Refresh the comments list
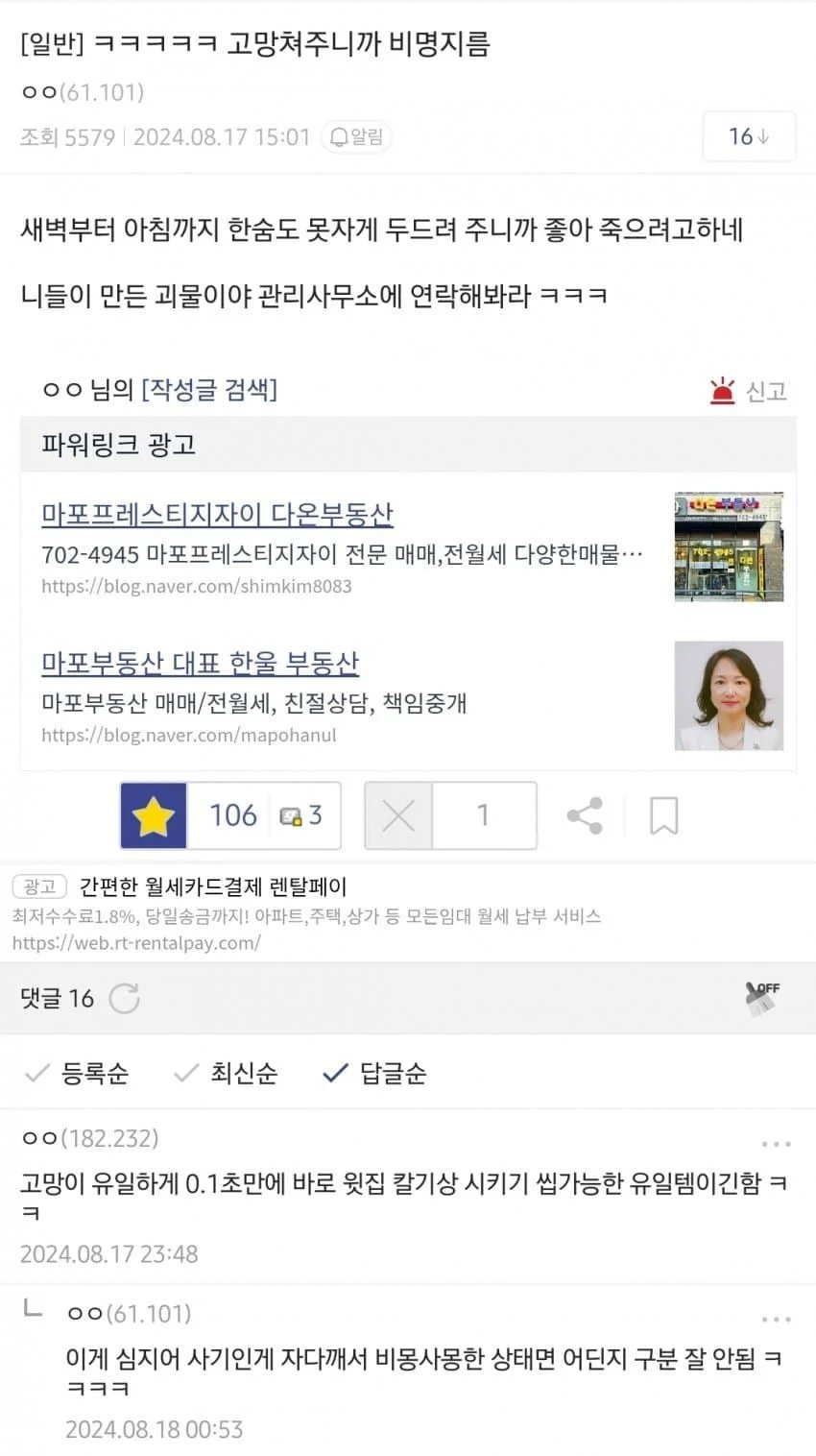 124,999
